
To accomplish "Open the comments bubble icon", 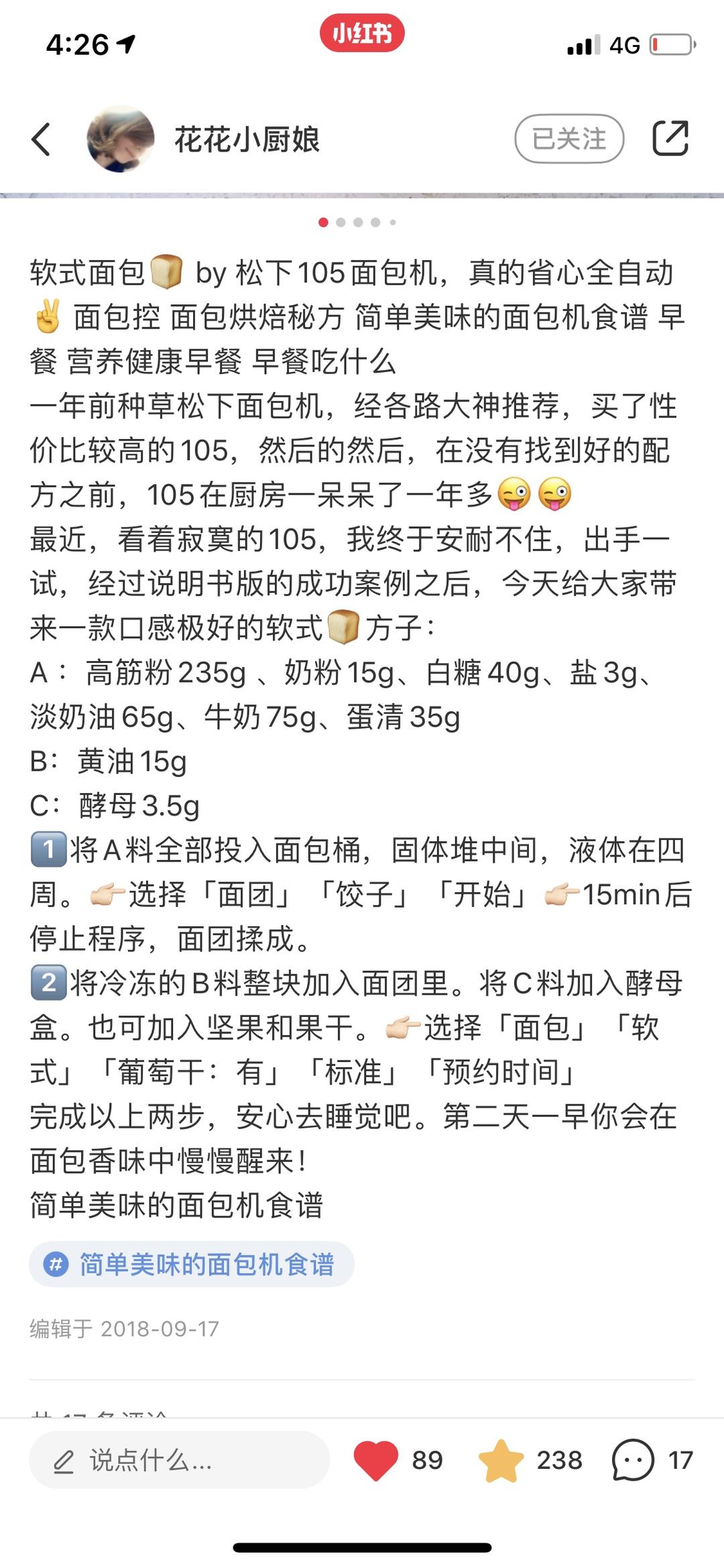I will click(x=632, y=1460).
